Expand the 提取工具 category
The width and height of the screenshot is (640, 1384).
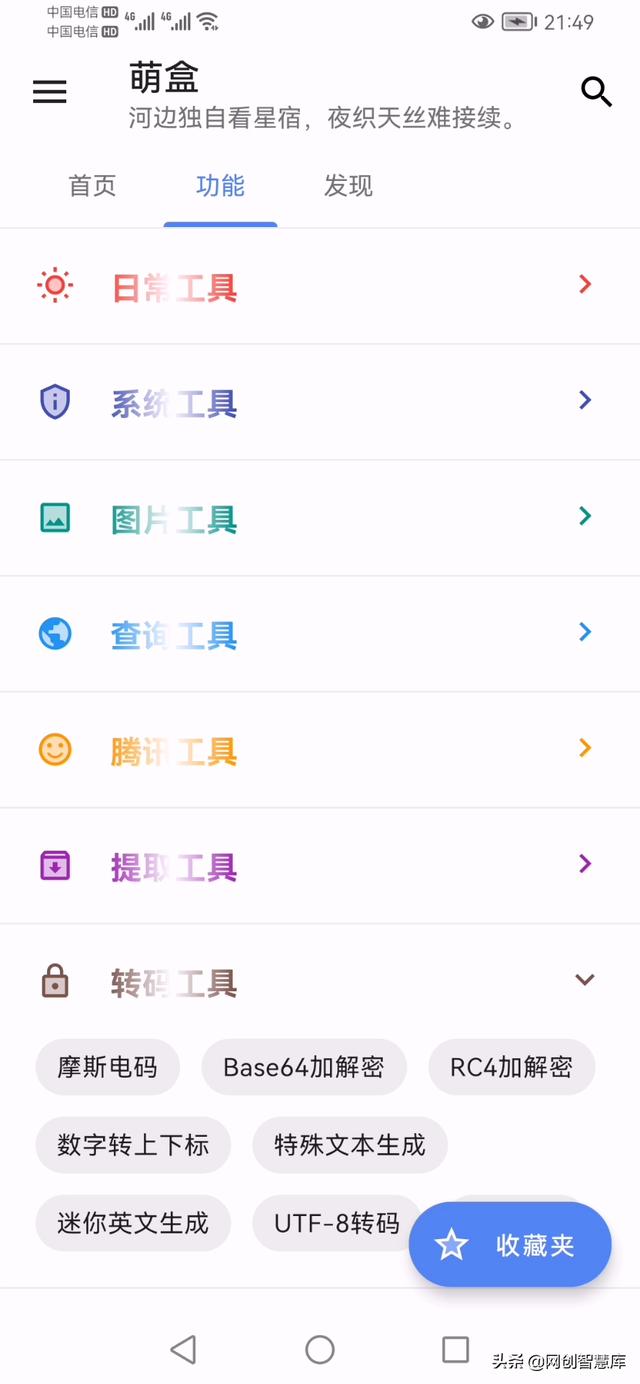tap(320, 867)
